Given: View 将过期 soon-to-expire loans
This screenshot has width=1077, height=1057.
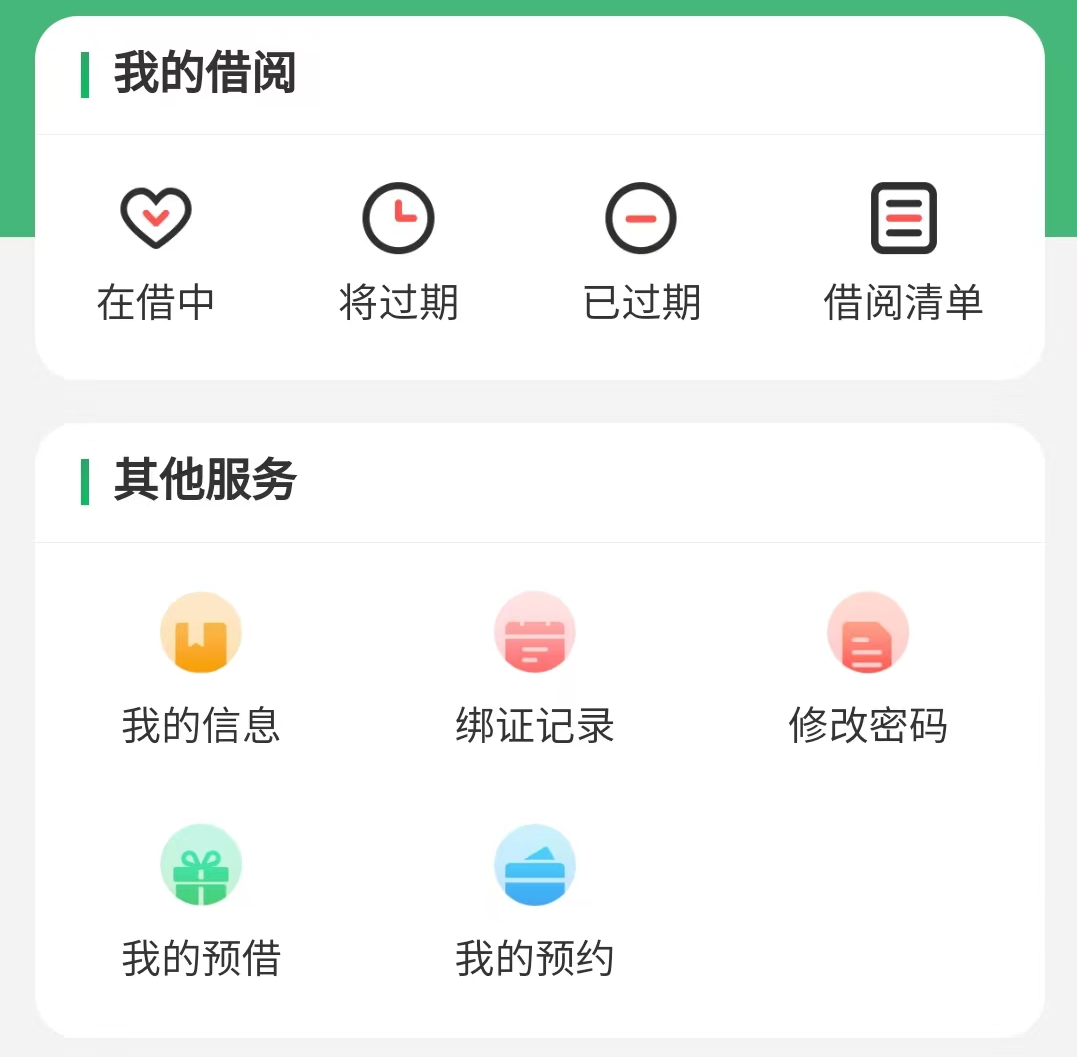Looking at the screenshot, I should click(398, 252).
